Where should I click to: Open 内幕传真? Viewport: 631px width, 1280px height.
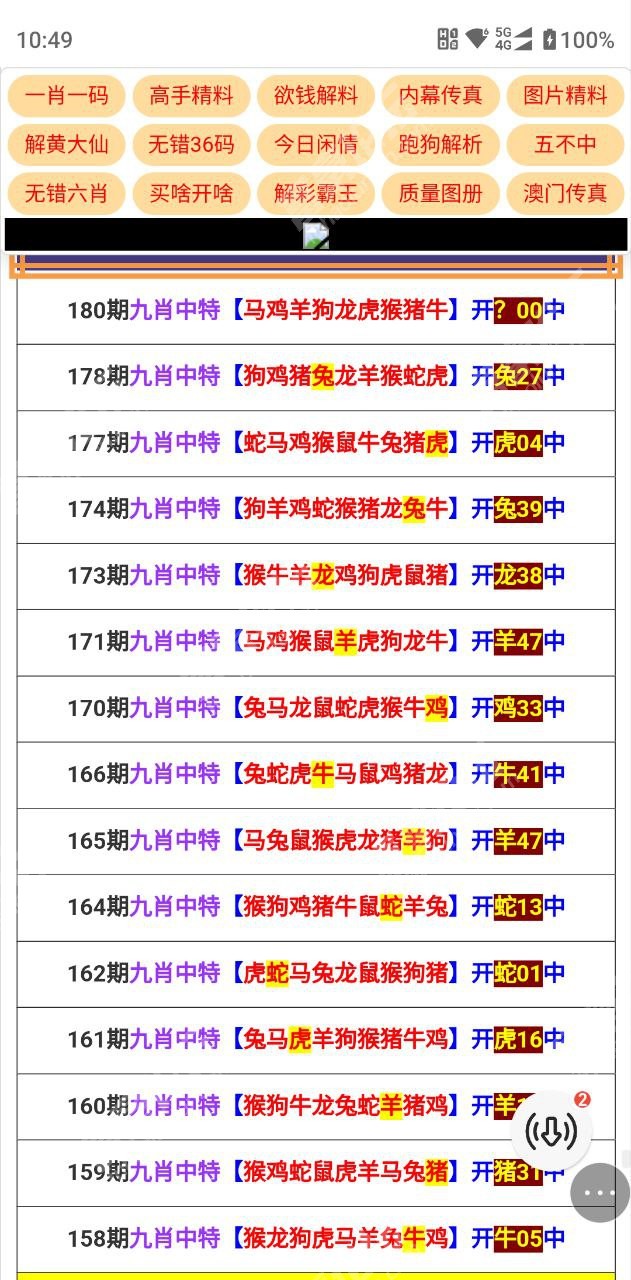[x=441, y=97]
